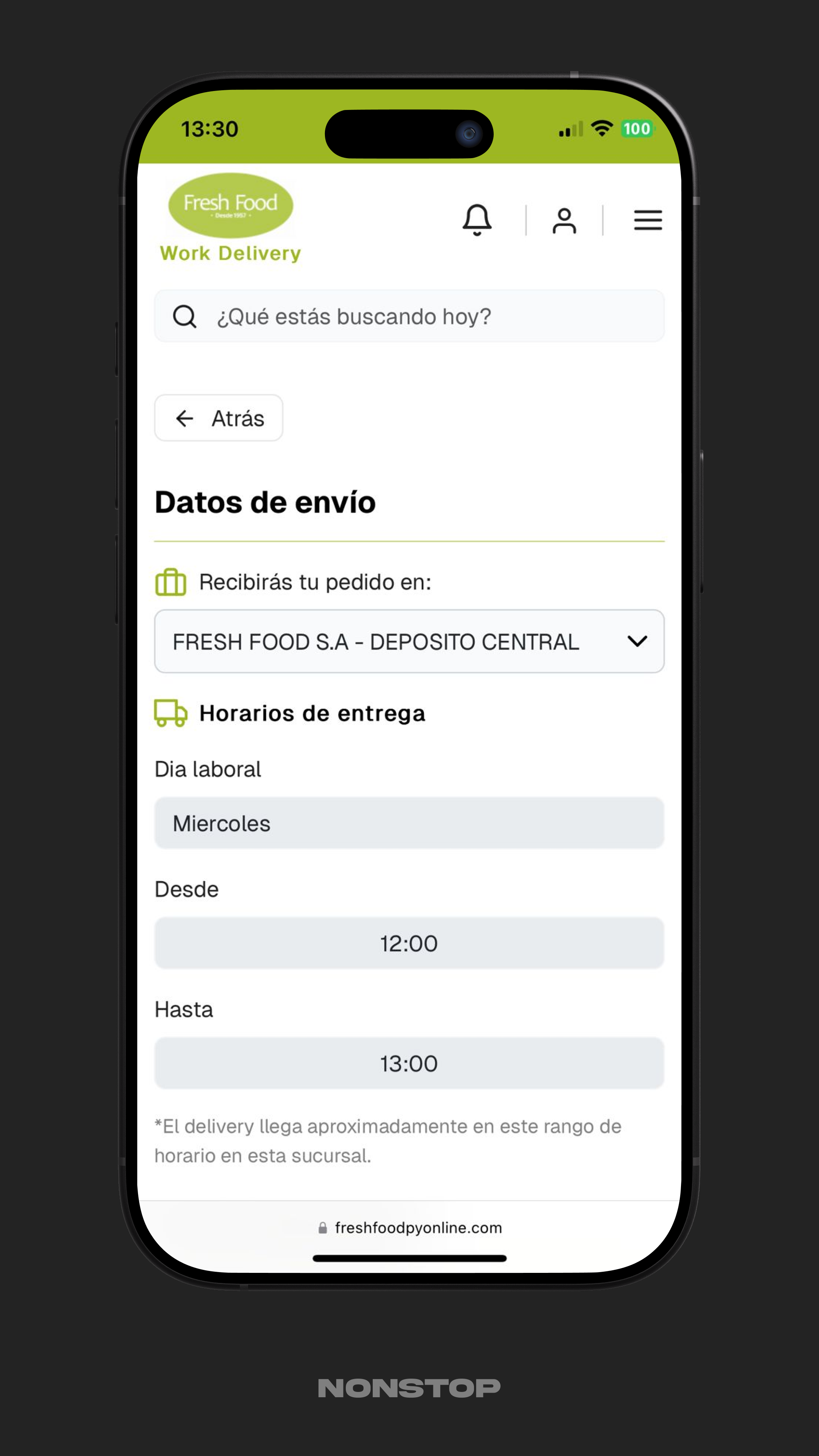Click the search field placeholder text

click(x=353, y=317)
